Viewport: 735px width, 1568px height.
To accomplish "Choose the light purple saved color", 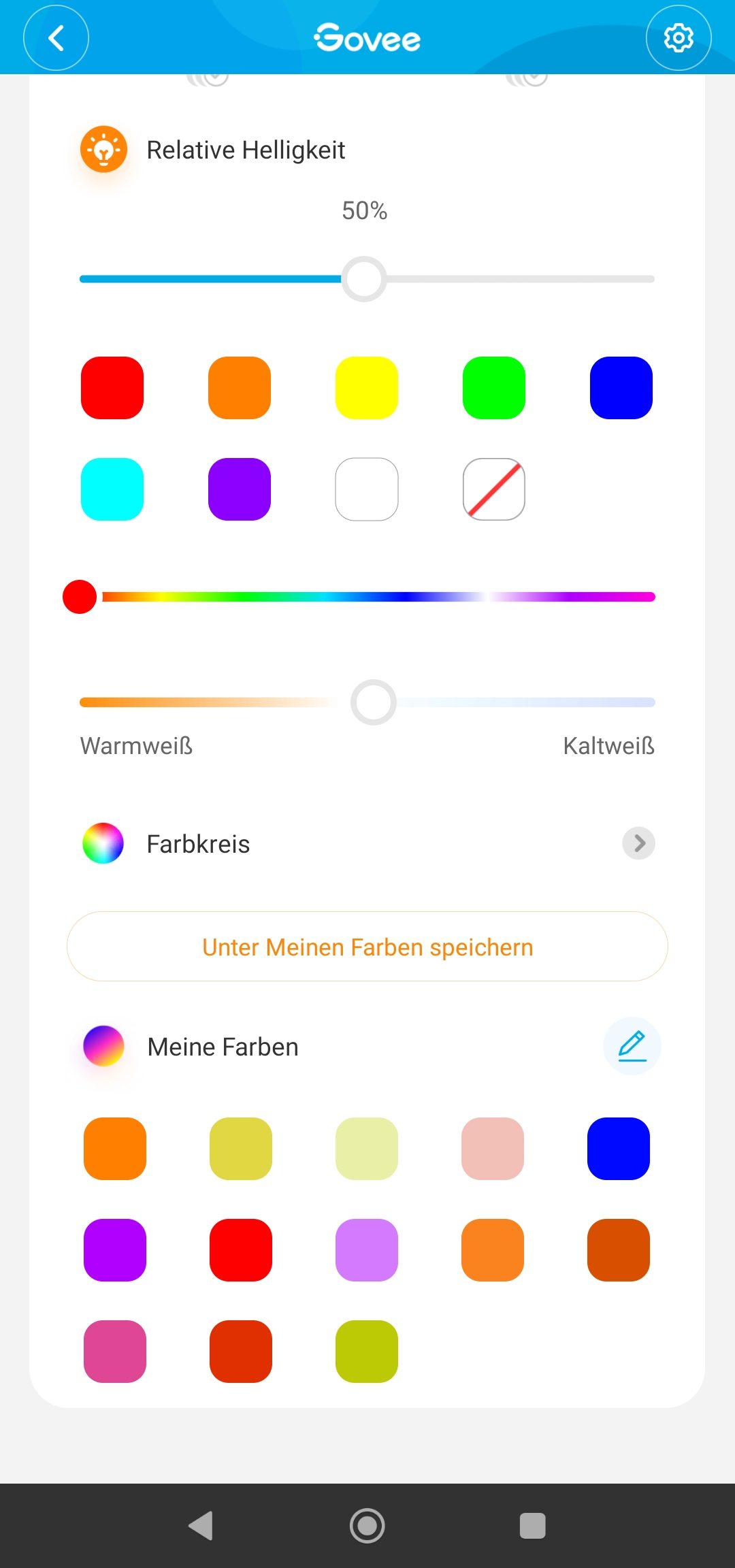I will pos(367,1250).
